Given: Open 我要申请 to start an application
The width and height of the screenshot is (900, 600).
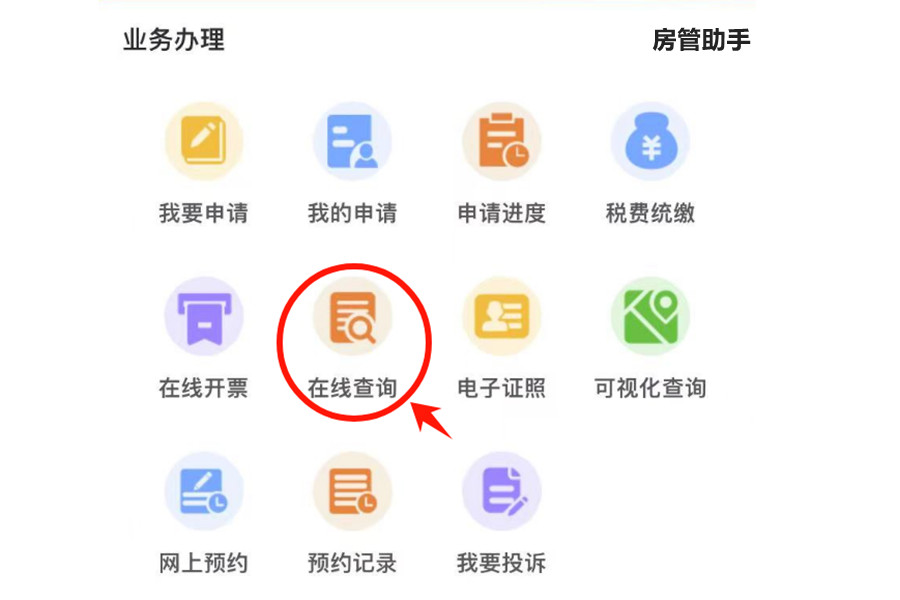Looking at the screenshot, I should click(203, 143).
